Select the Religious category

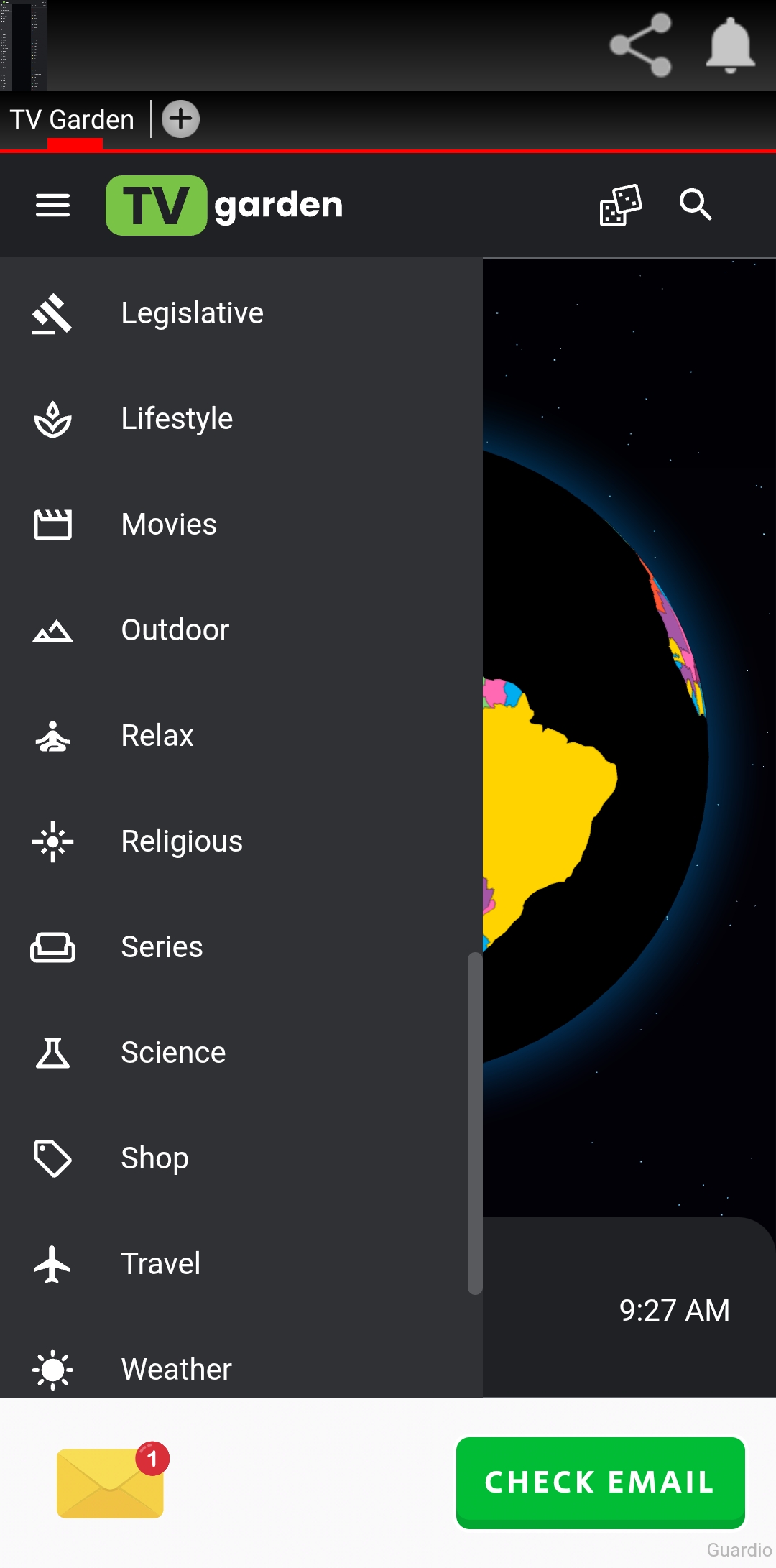[x=182, y=841]
